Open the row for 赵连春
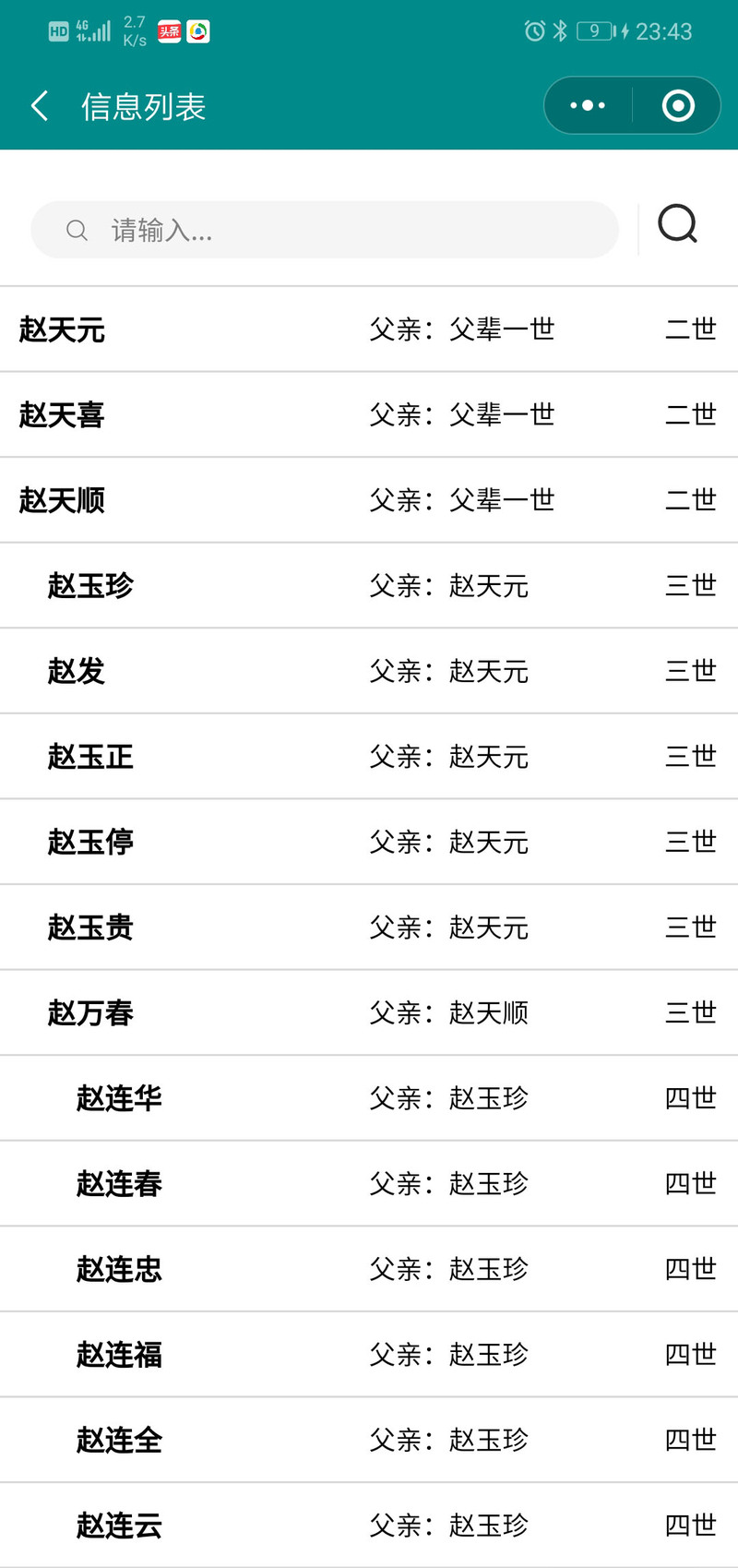This screenshot has width=738, height=1568. (369, 1183)
